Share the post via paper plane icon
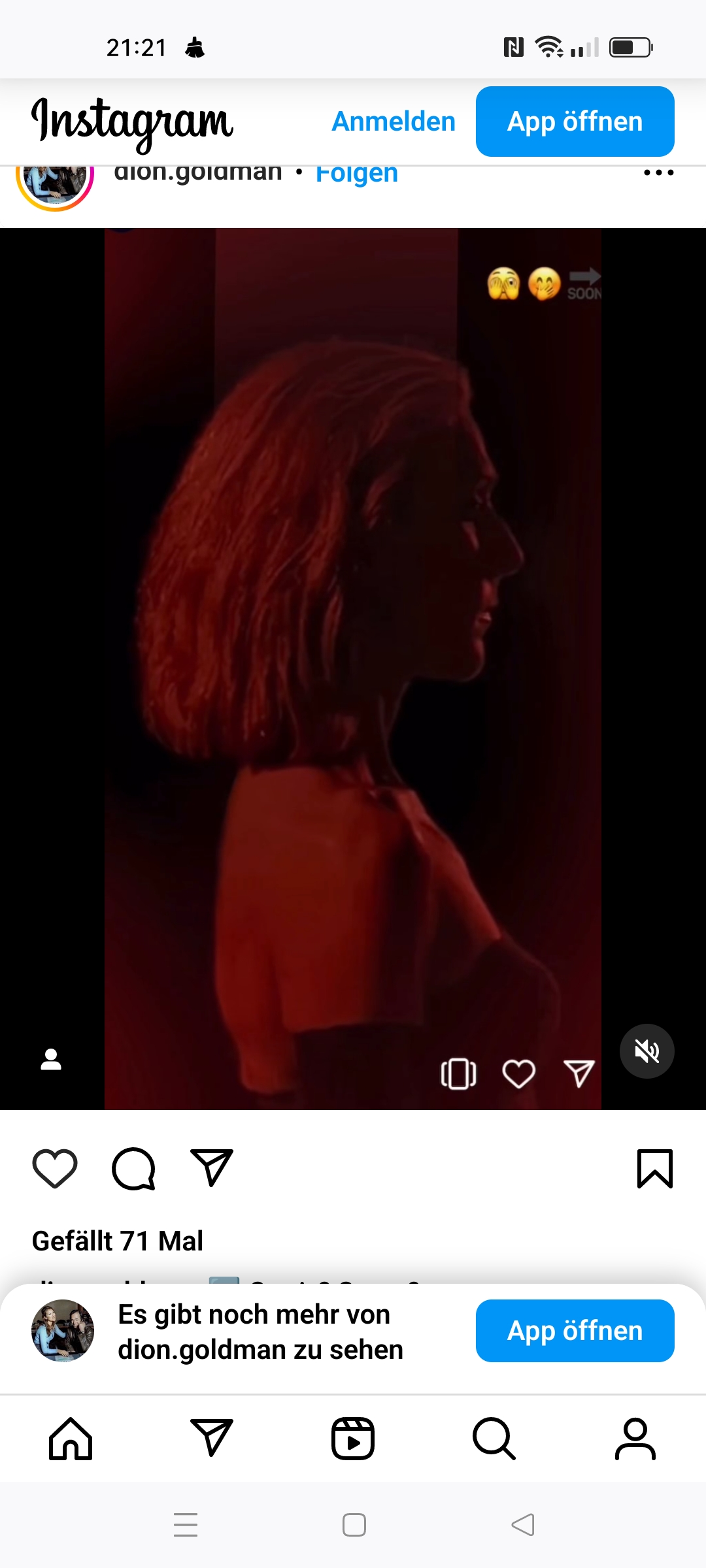The width and height of the screenshot is (706, 1568). [212, 1168]
